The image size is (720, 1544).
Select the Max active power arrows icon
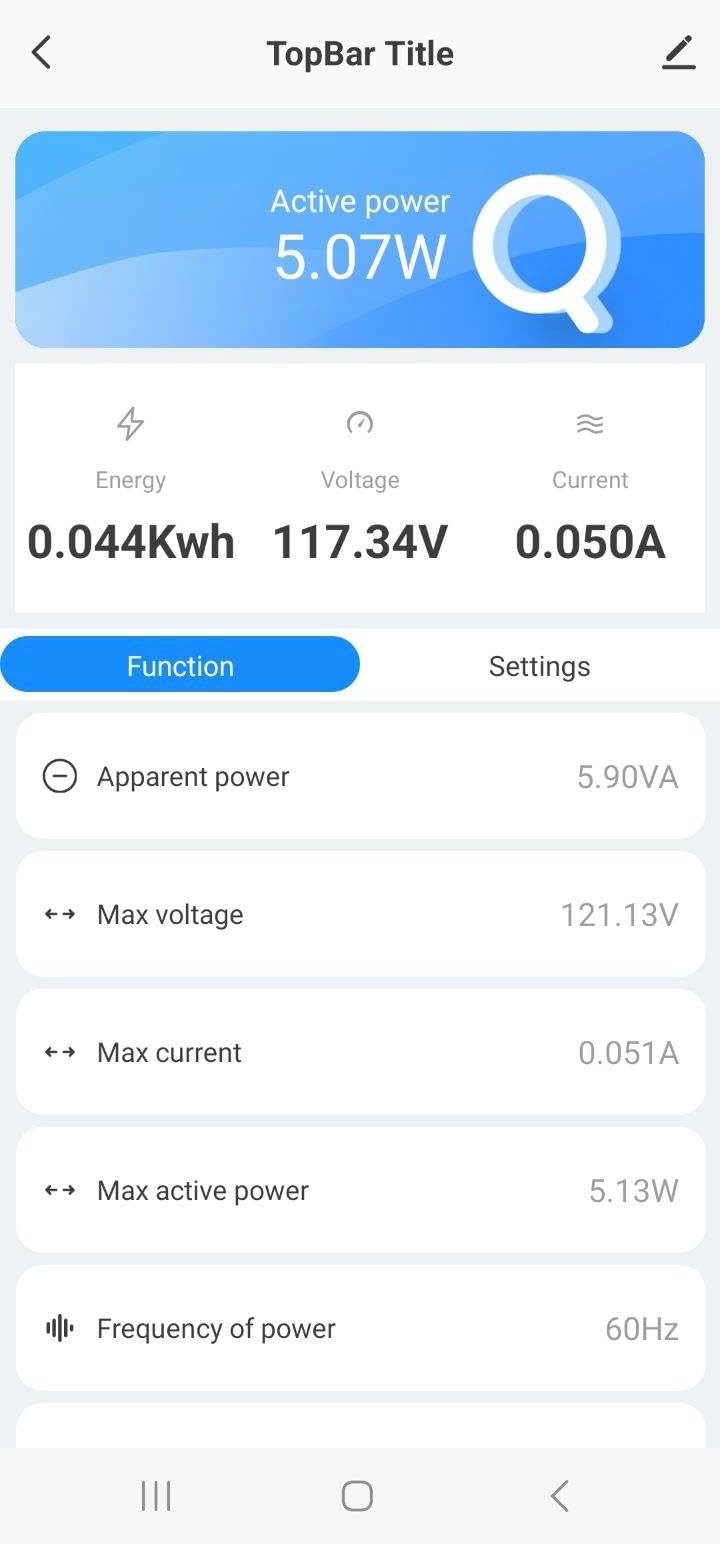click(60, 1190)
